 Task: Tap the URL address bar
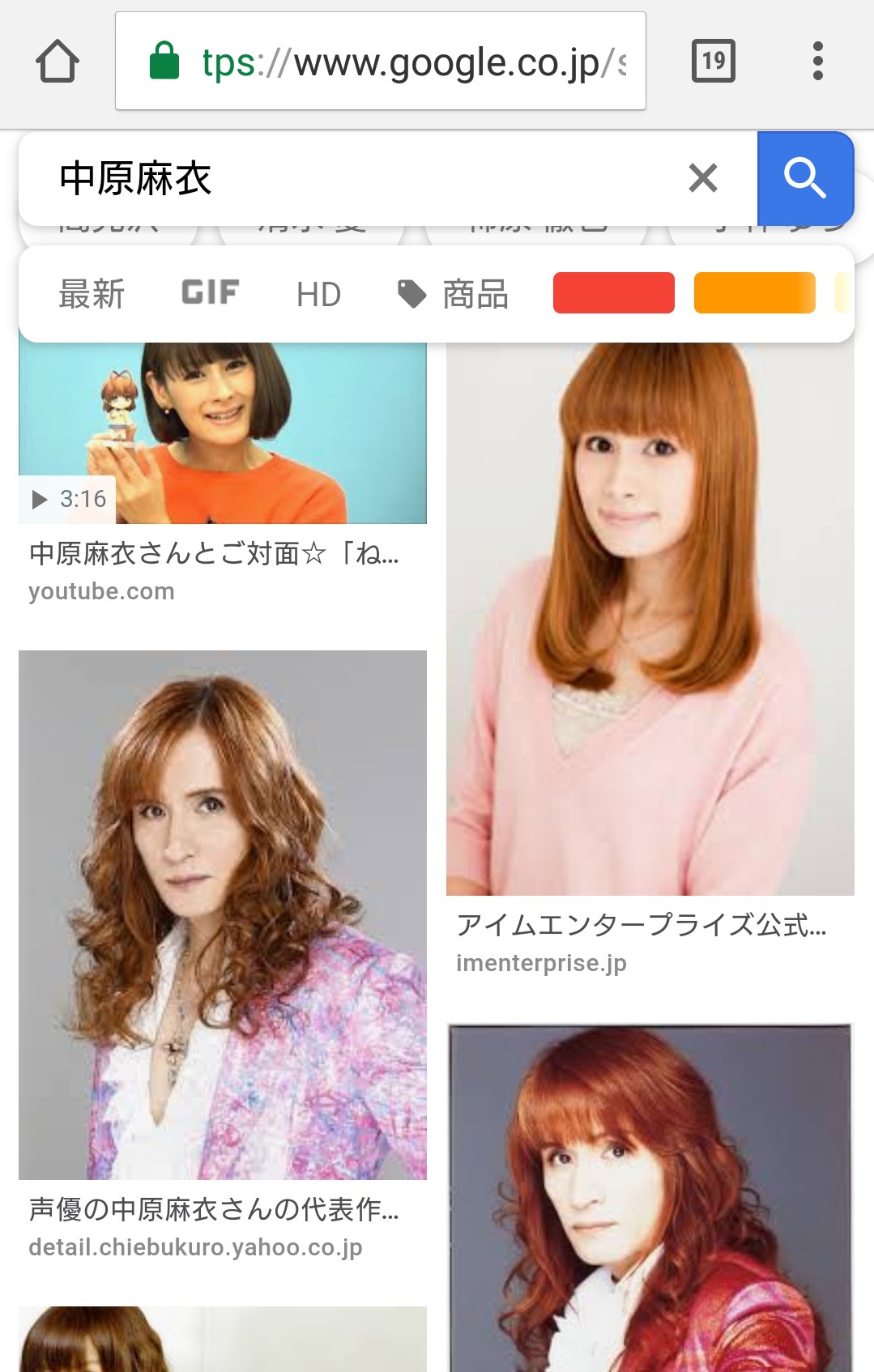click(381, 62)
